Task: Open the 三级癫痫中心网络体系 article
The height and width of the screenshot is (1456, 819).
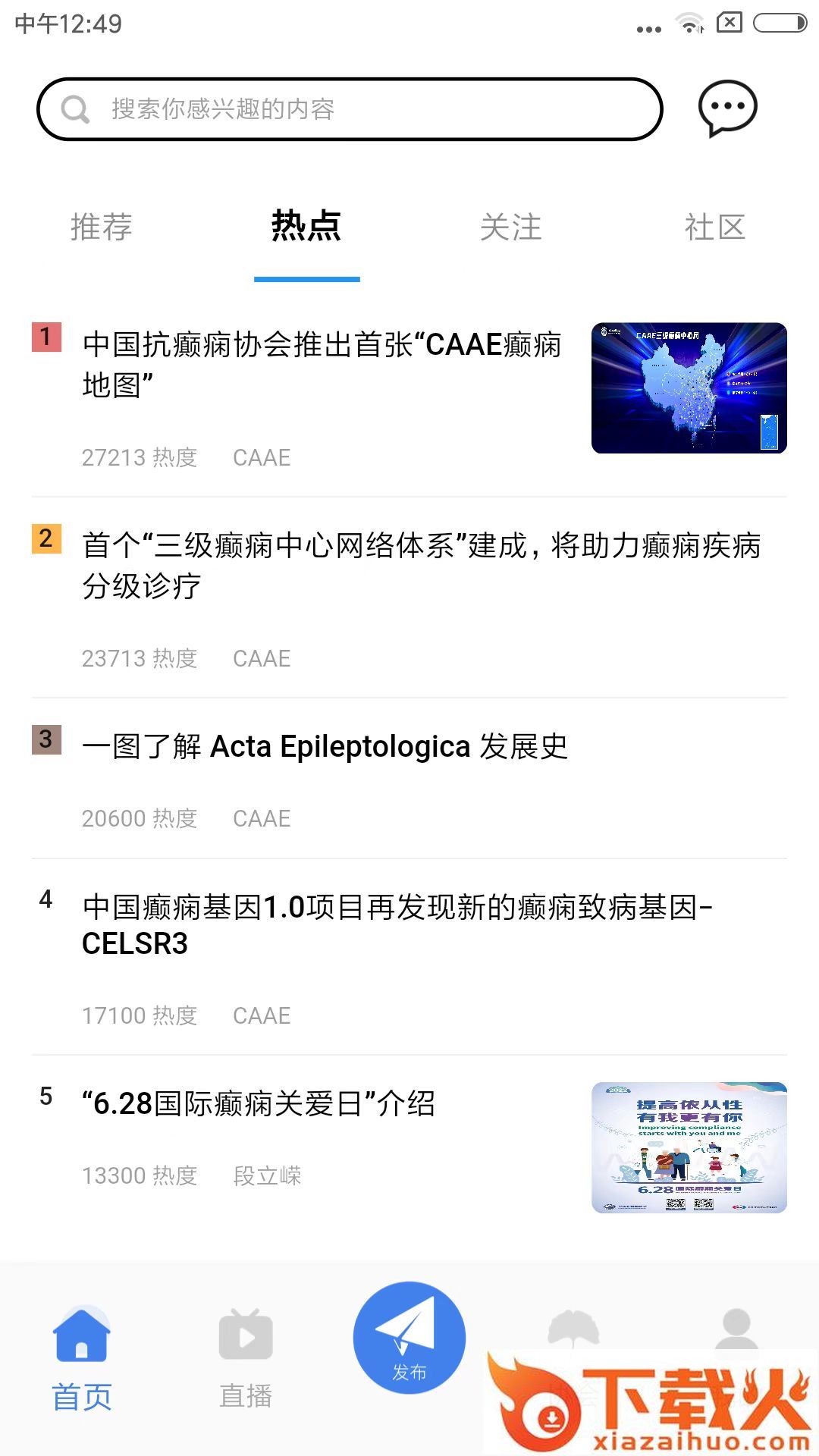Action: pyautogui.click(x=421, y=566)
